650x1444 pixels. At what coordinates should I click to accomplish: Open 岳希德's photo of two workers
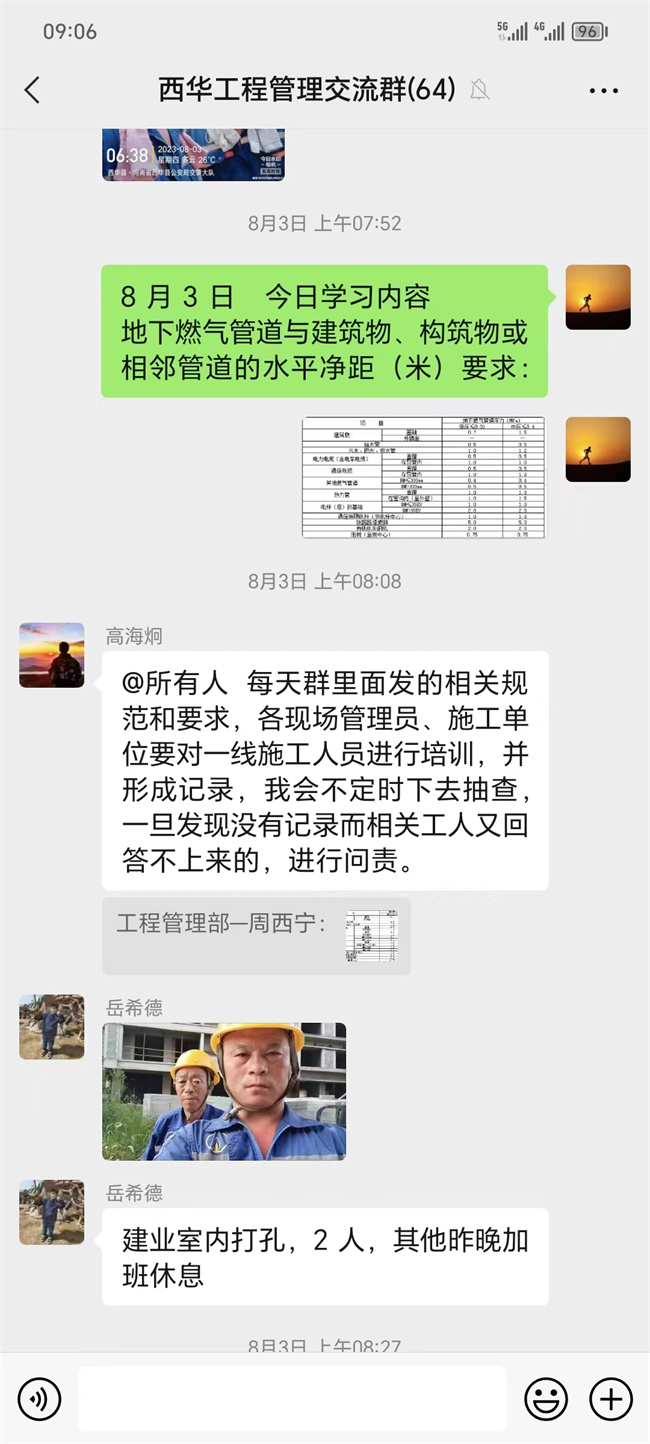[x=224, y=1091]
